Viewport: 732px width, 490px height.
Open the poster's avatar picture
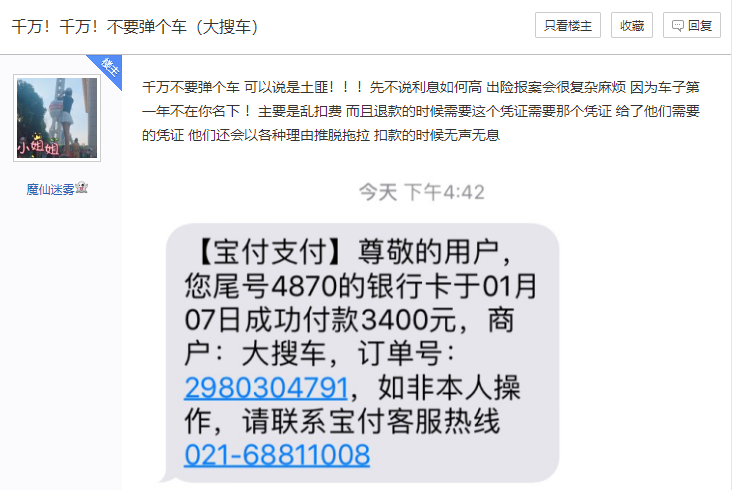[56, 117]
